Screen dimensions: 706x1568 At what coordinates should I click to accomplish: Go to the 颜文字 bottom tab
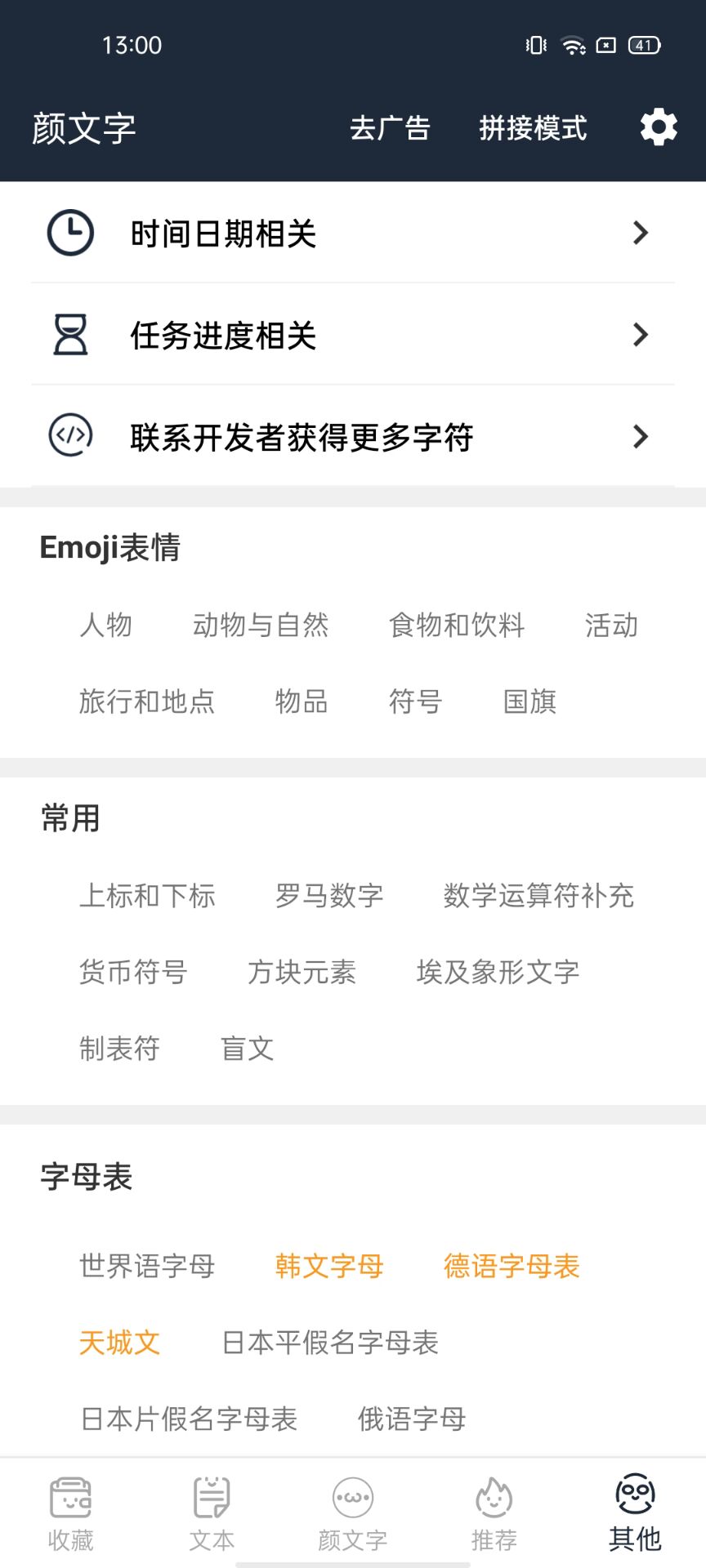click(353, 1513)
